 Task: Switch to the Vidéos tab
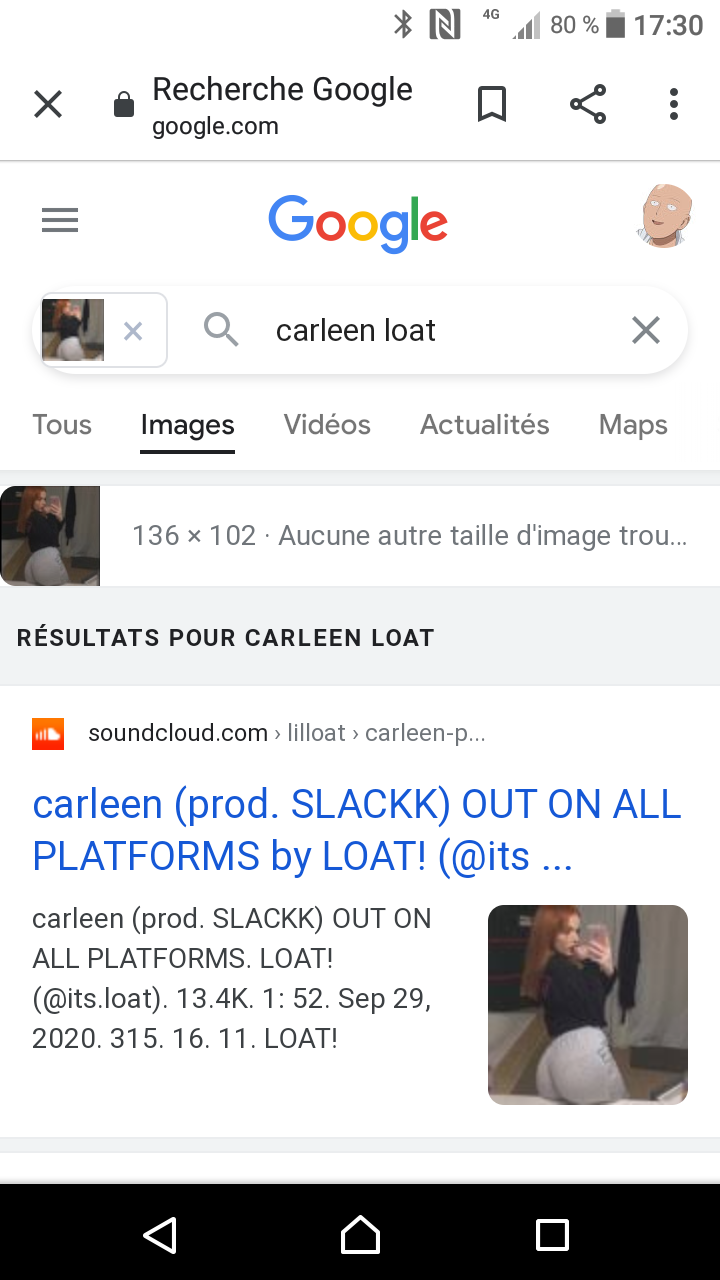pyautogui.click(x=327, y=425)
